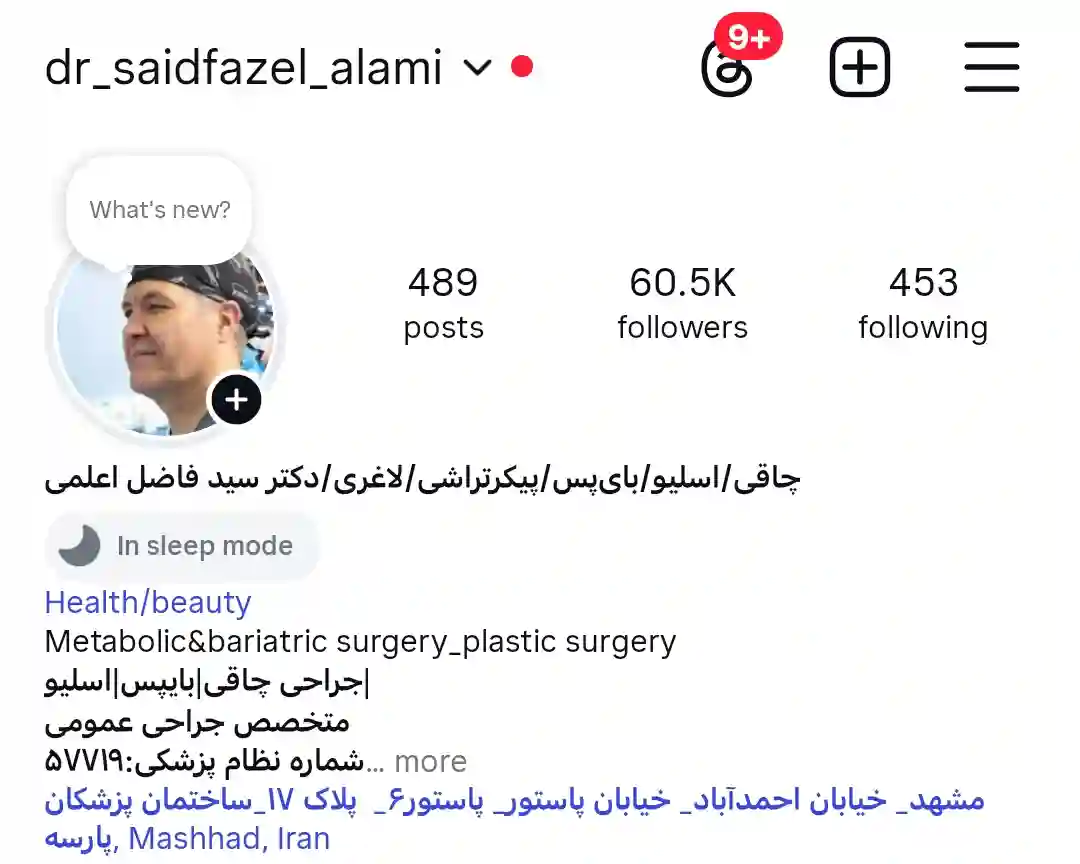The width and height of the screenshot is (1080, 864).
Task: Open the 60.5K followers list
Action: [x=682, y=303]
